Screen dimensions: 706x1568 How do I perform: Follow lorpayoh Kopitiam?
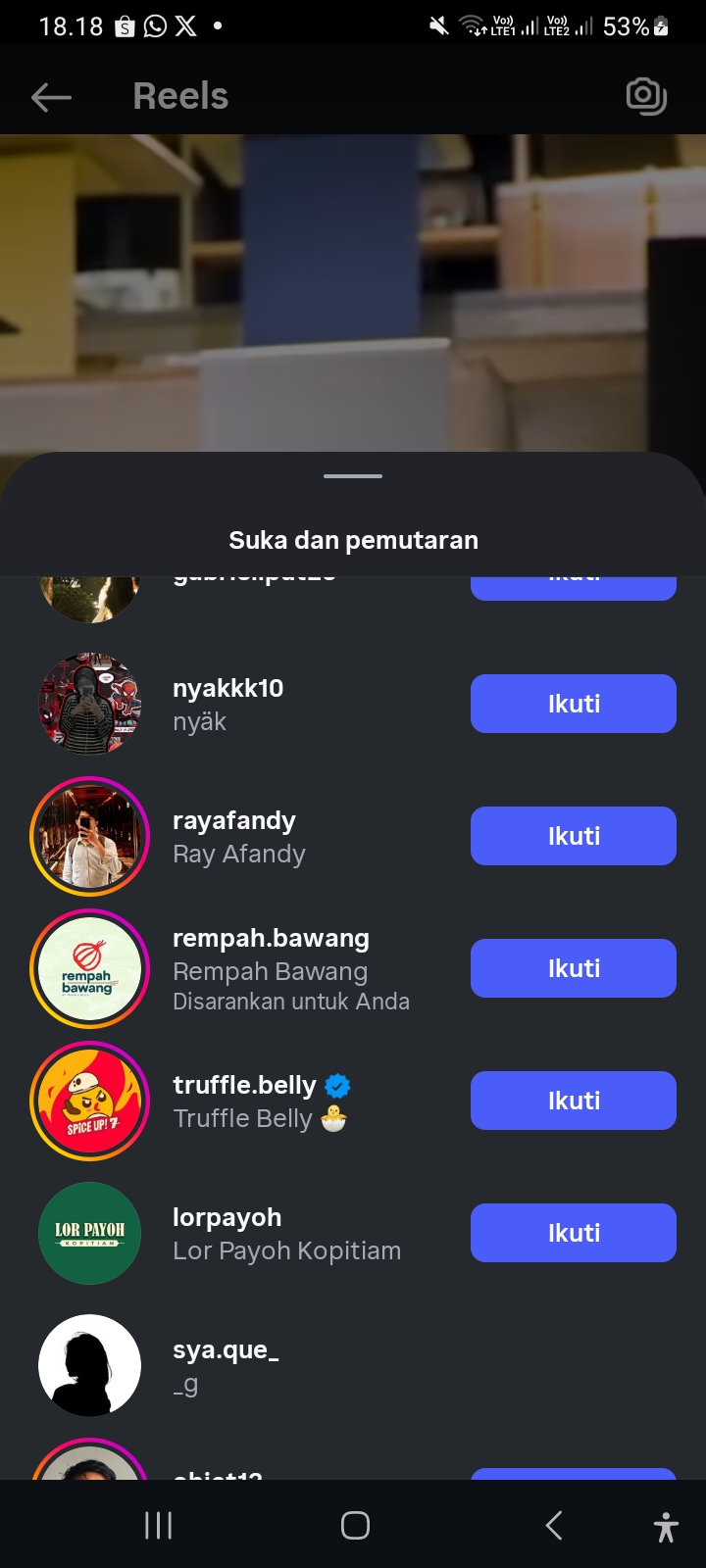573,1233
